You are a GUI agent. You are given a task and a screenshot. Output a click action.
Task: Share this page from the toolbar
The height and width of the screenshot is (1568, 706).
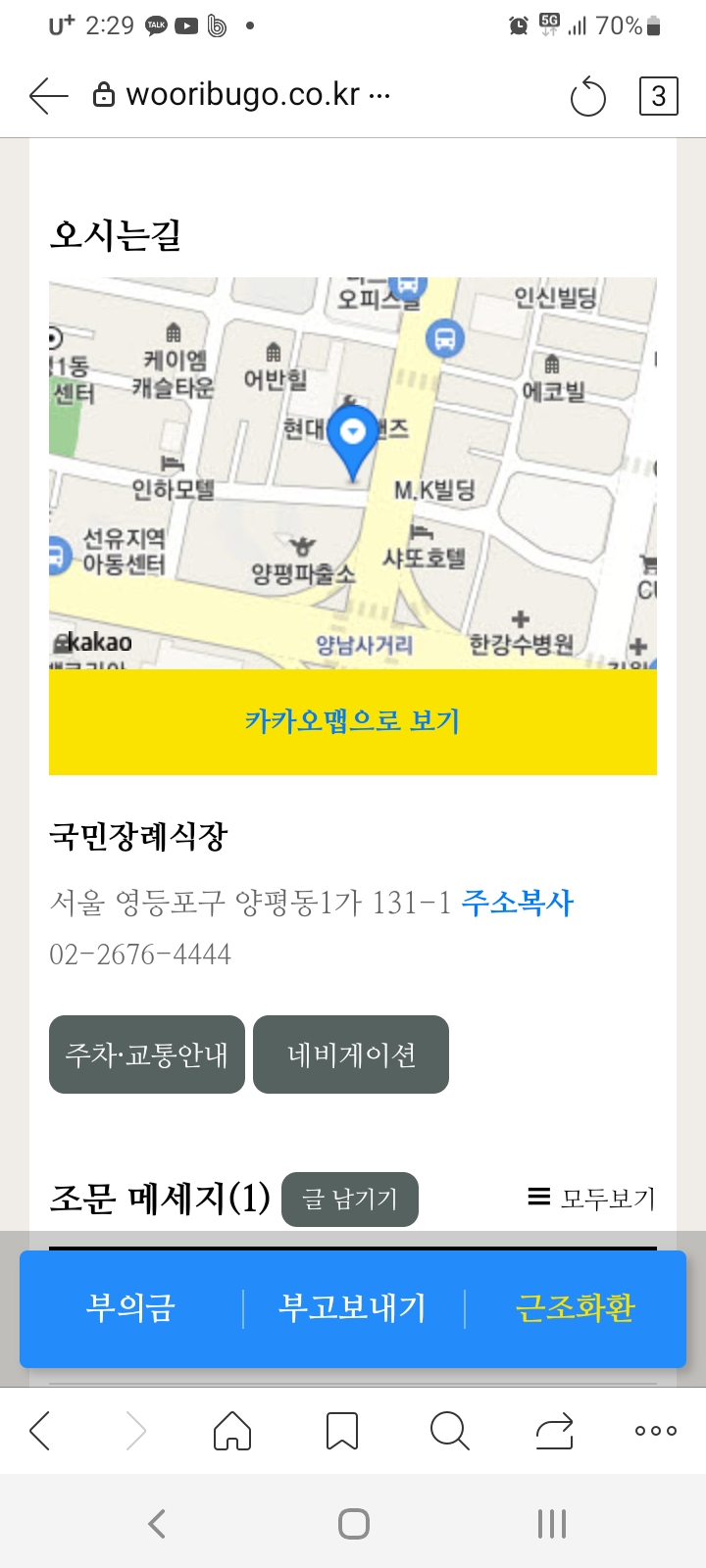[554, 1431]
